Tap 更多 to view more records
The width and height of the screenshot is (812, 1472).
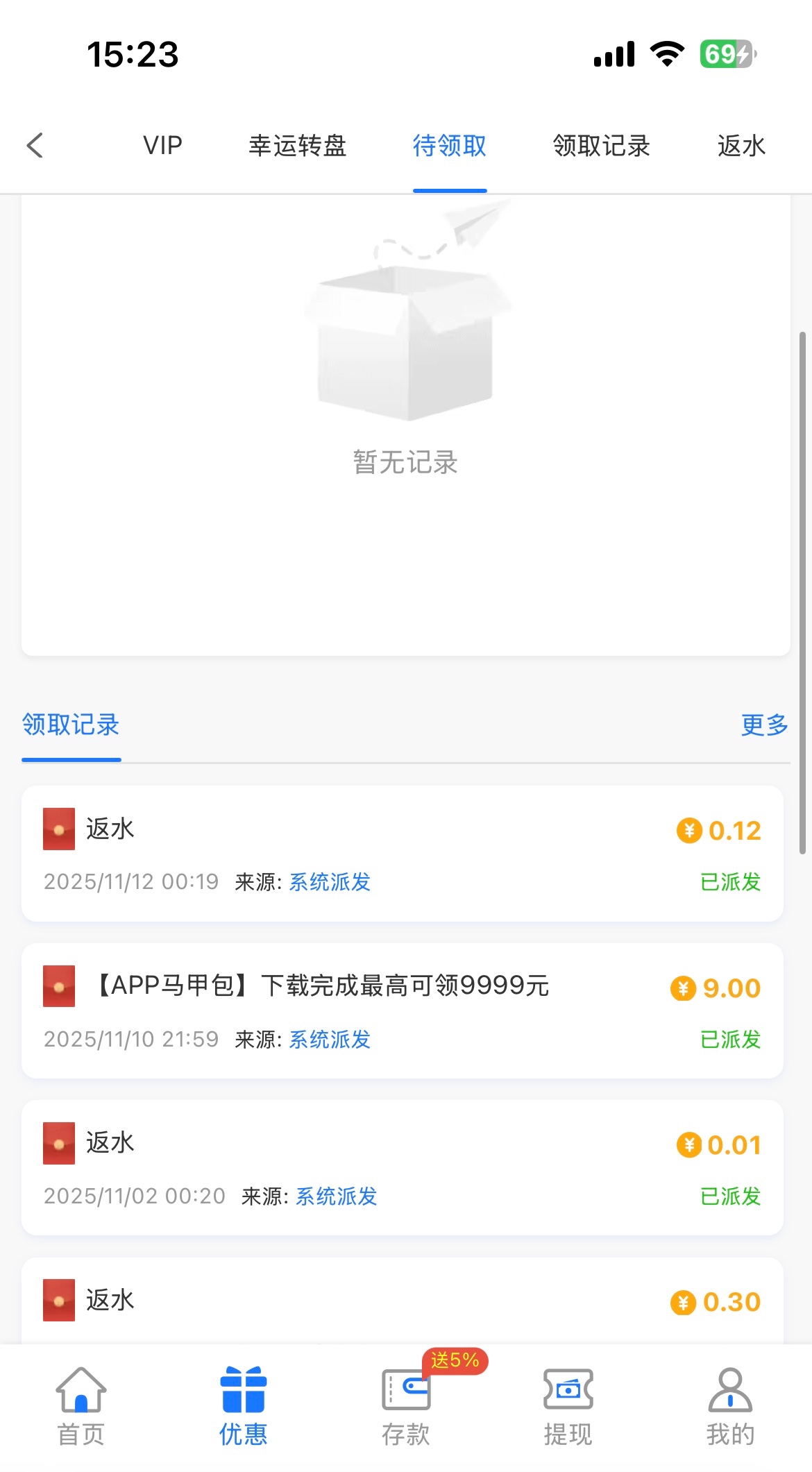point(764,725)
